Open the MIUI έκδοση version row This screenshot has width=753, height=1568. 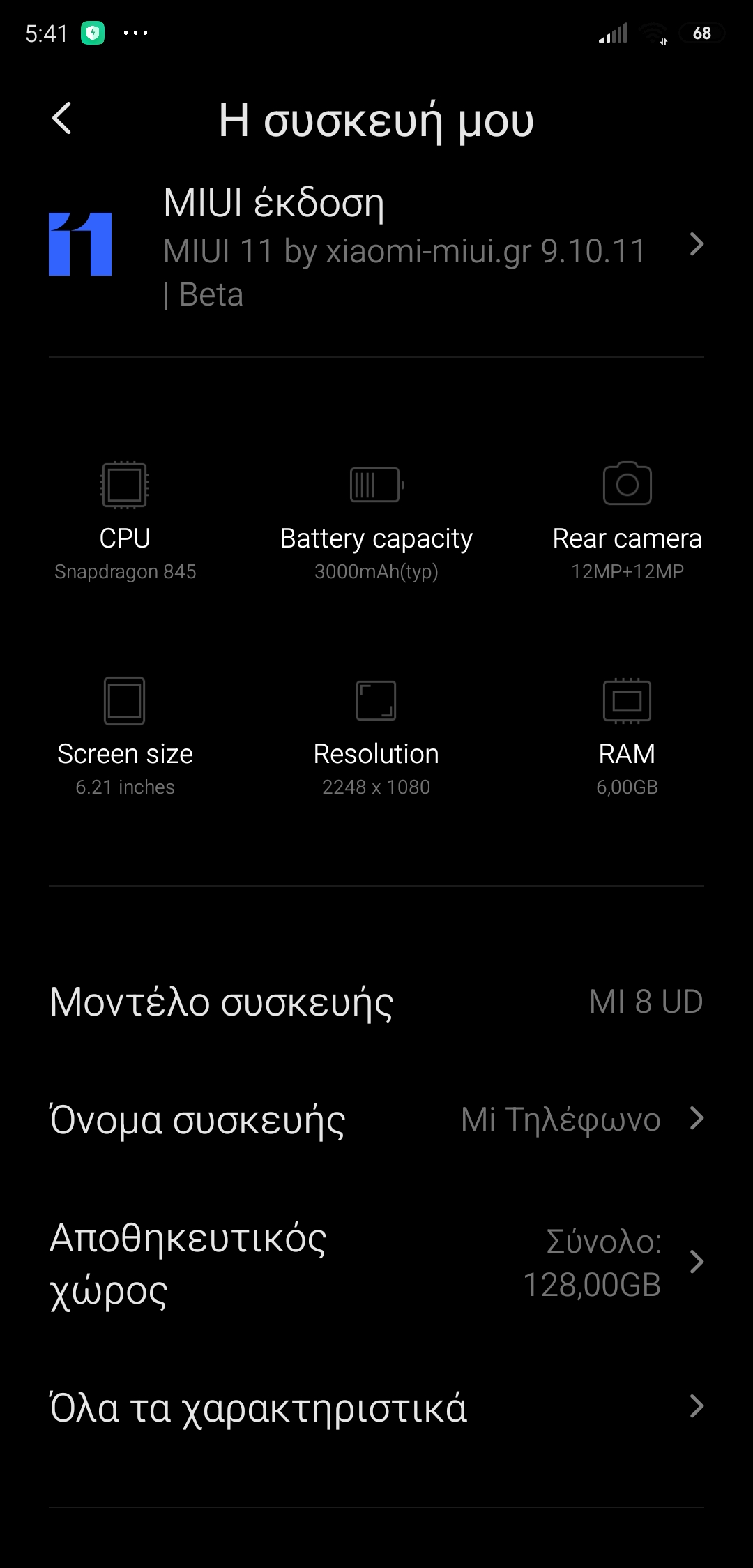[376, 246]
